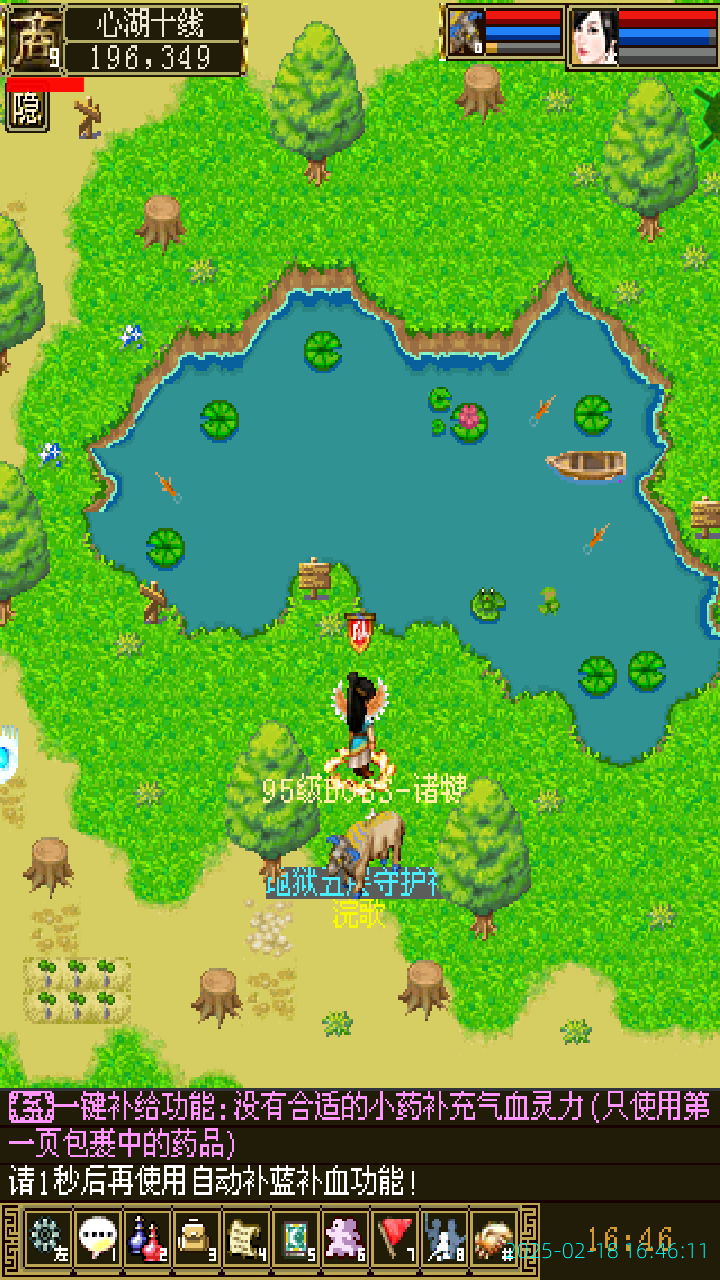Open the backpack inventory
Viewport: 720px width, 1280px height.
pos(196,1239)
